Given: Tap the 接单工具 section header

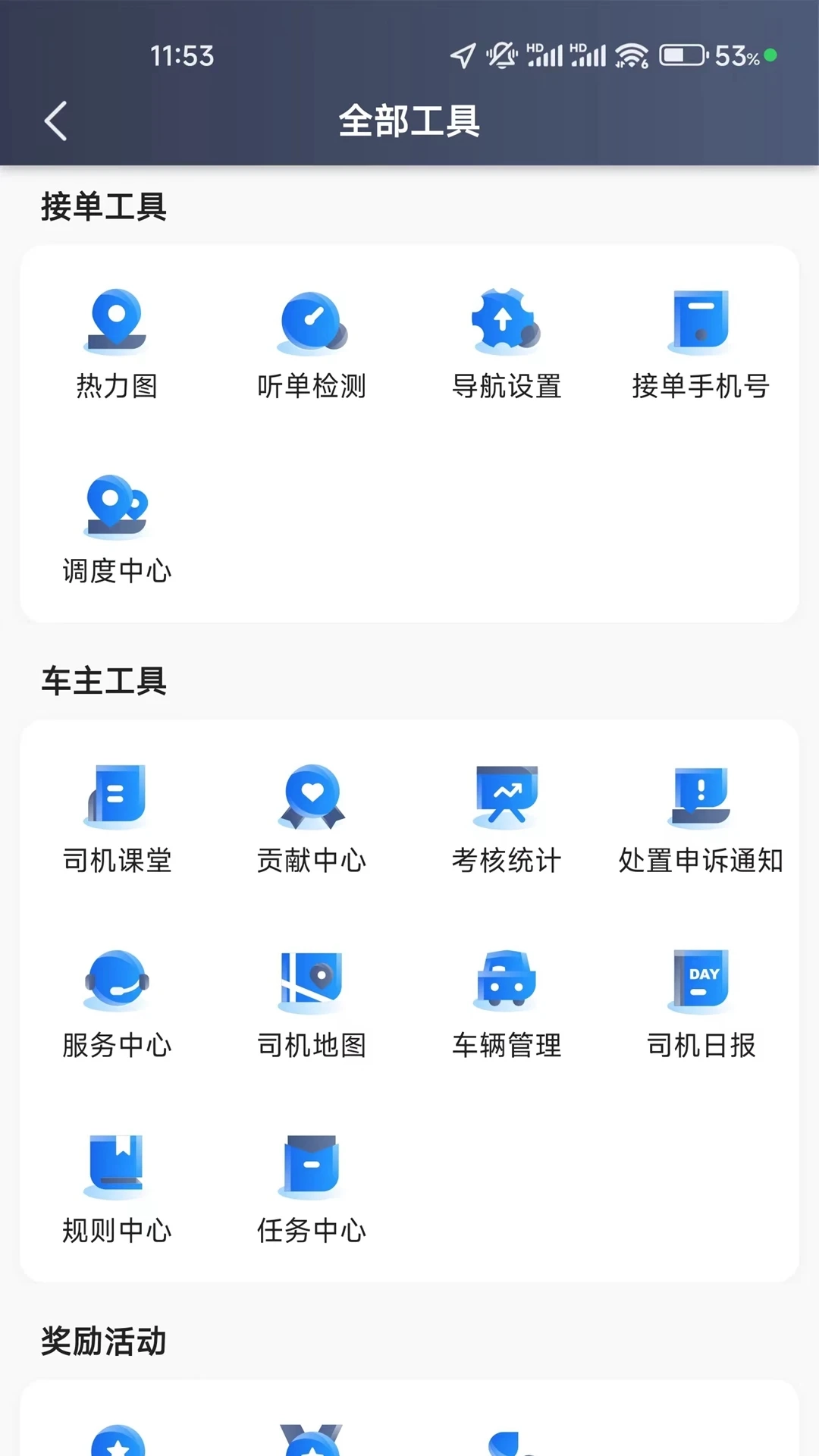Looking at the screenshot, I should [105, 203].
